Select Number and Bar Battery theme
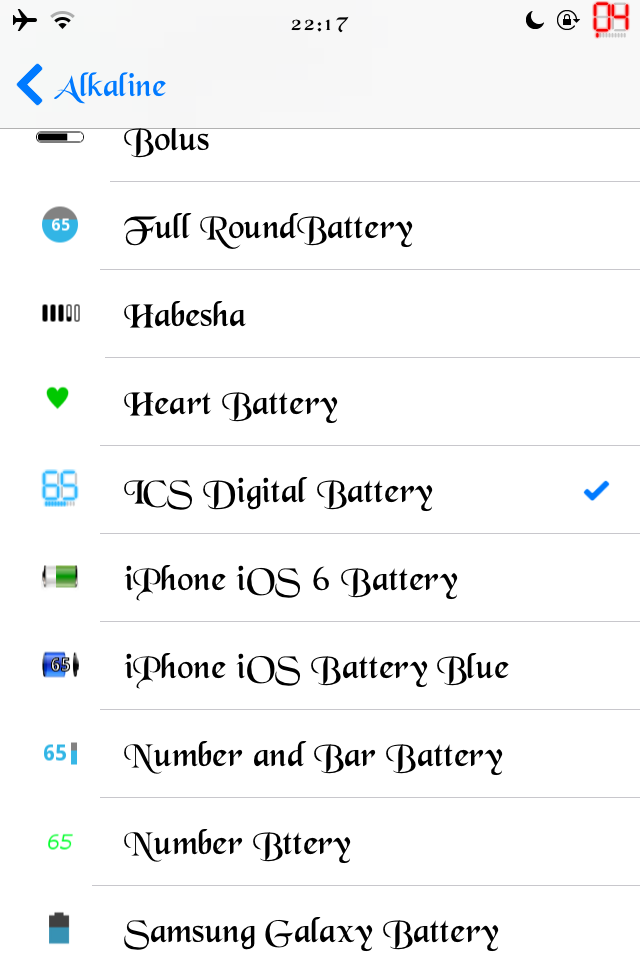Viewport: 640px width, 960px height. (320, 754)
